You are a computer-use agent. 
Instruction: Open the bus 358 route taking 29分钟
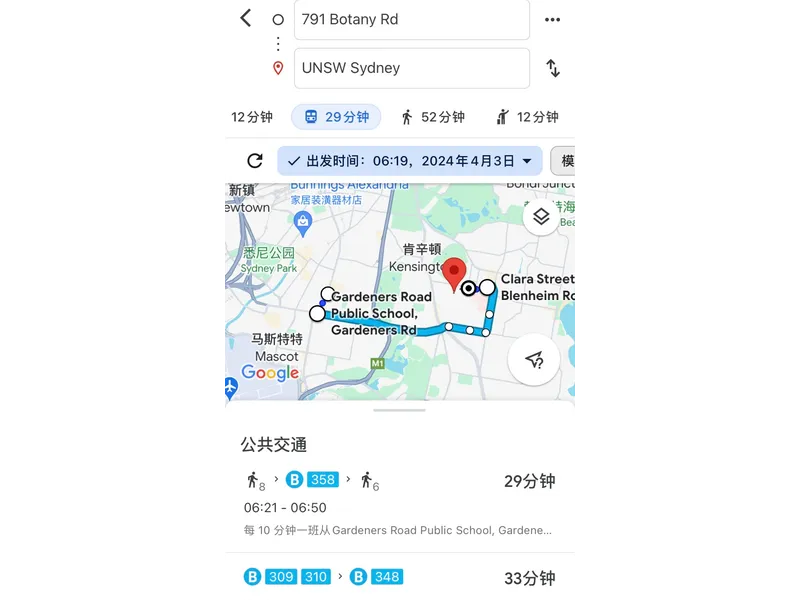(400, 503)
